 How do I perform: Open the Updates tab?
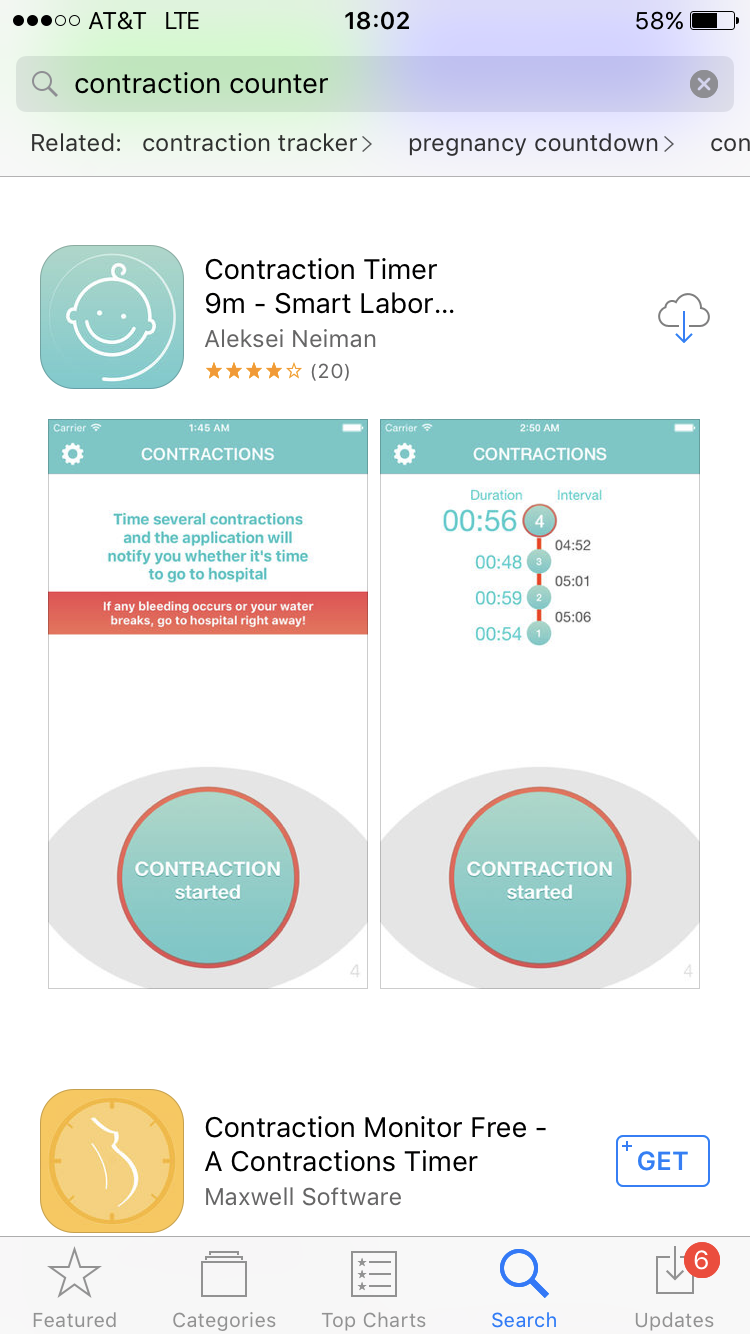click(674, 1288)
